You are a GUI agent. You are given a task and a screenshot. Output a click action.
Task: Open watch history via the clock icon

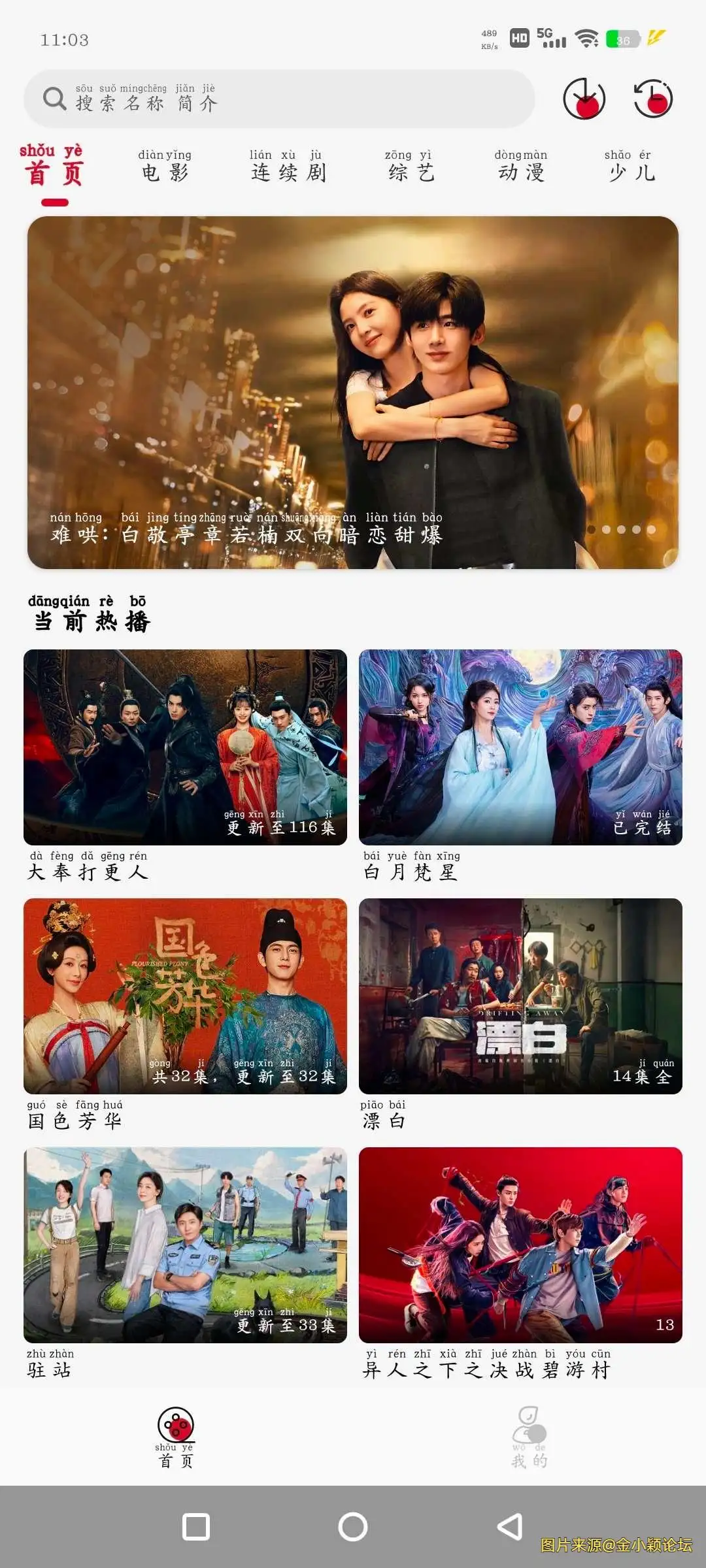point(650,99)
